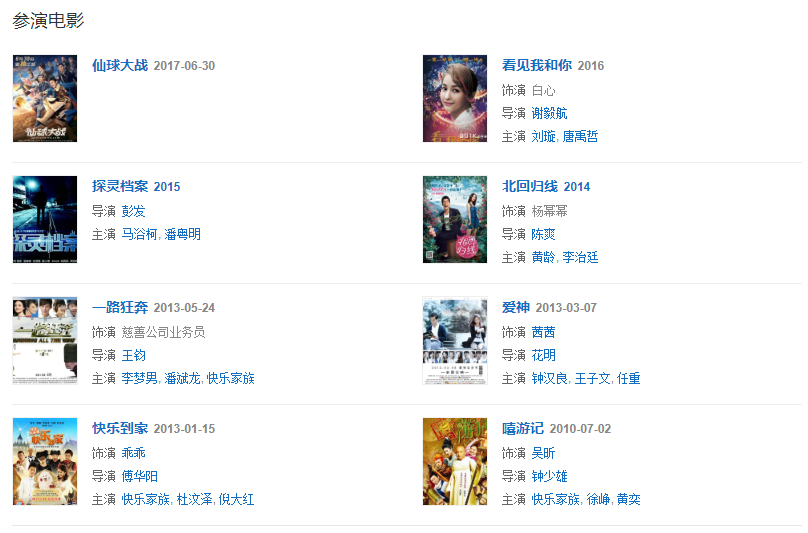Image resolution: width=808 pixels, height=533 pixels.
Task: Open the 嘻游记 movie title link
Action: click(x=522, y=429)
